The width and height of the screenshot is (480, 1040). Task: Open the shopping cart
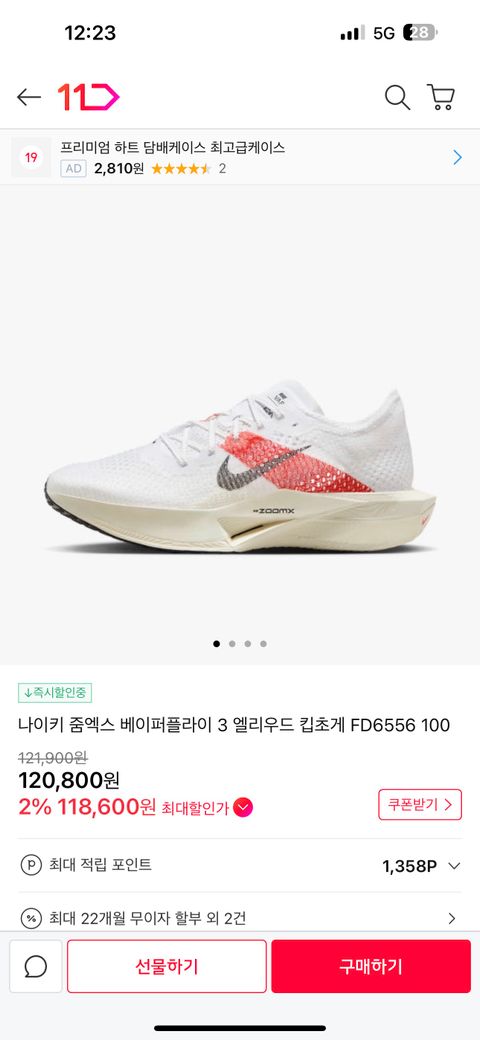pos(440,97)
